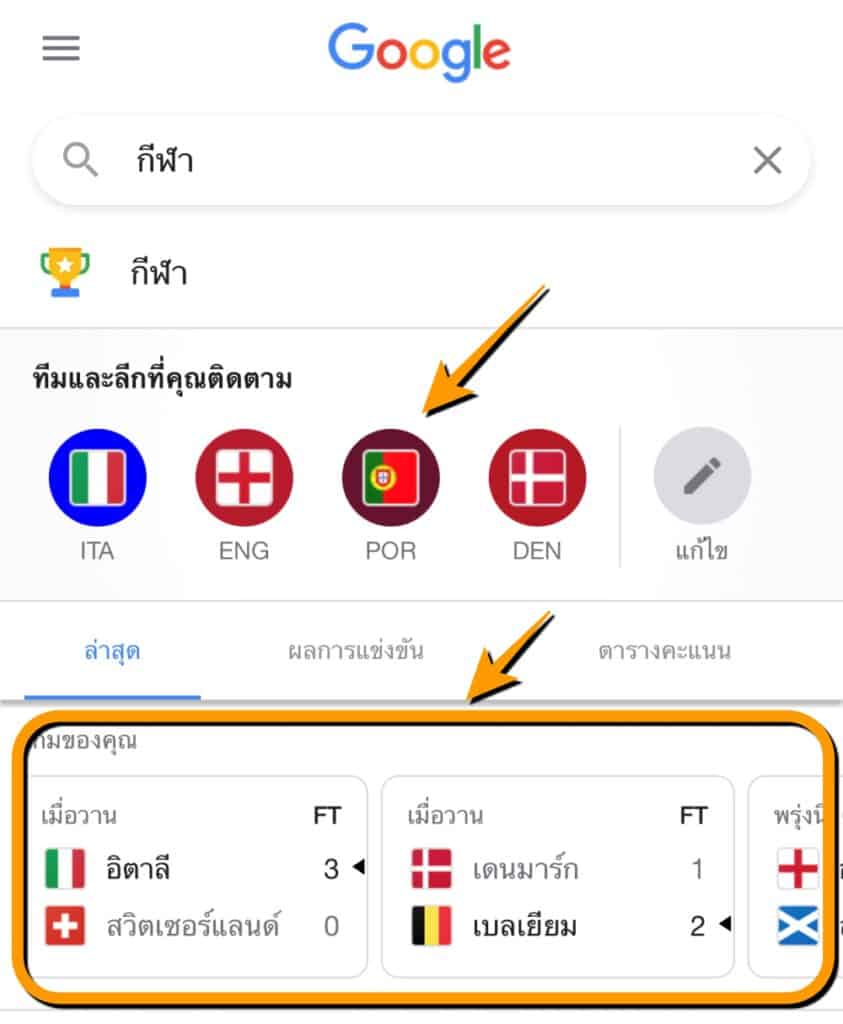Image resolution: width=843 pixels, height=1024 pixels.
Task: Switch to the ล่าสุด tab
Action: pos(112,651)
